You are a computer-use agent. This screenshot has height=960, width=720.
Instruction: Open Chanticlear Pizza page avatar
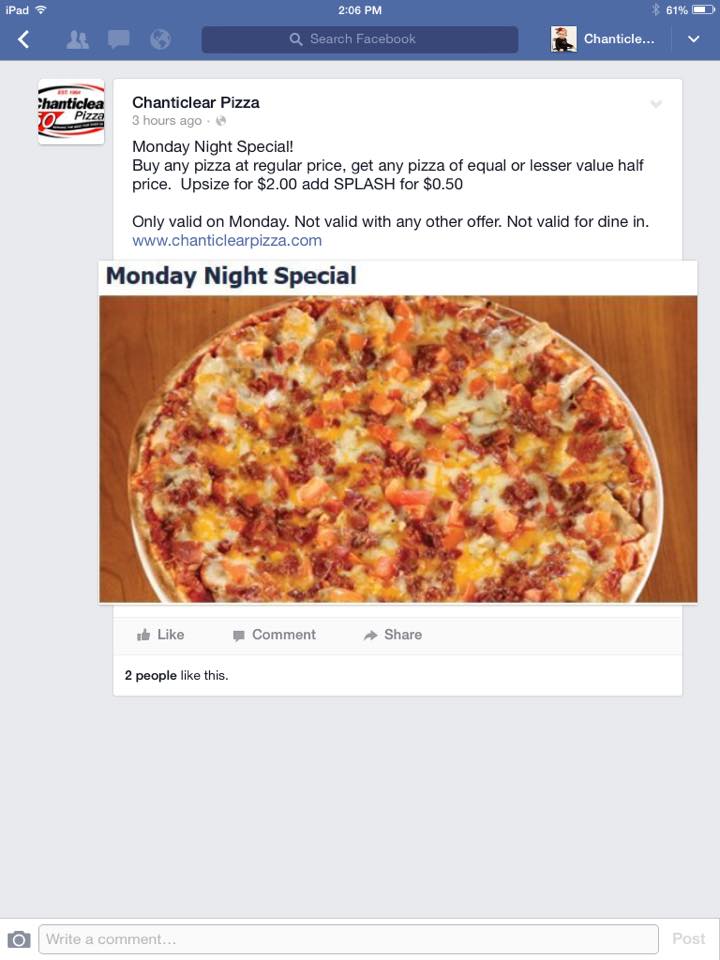pos(71,112)
